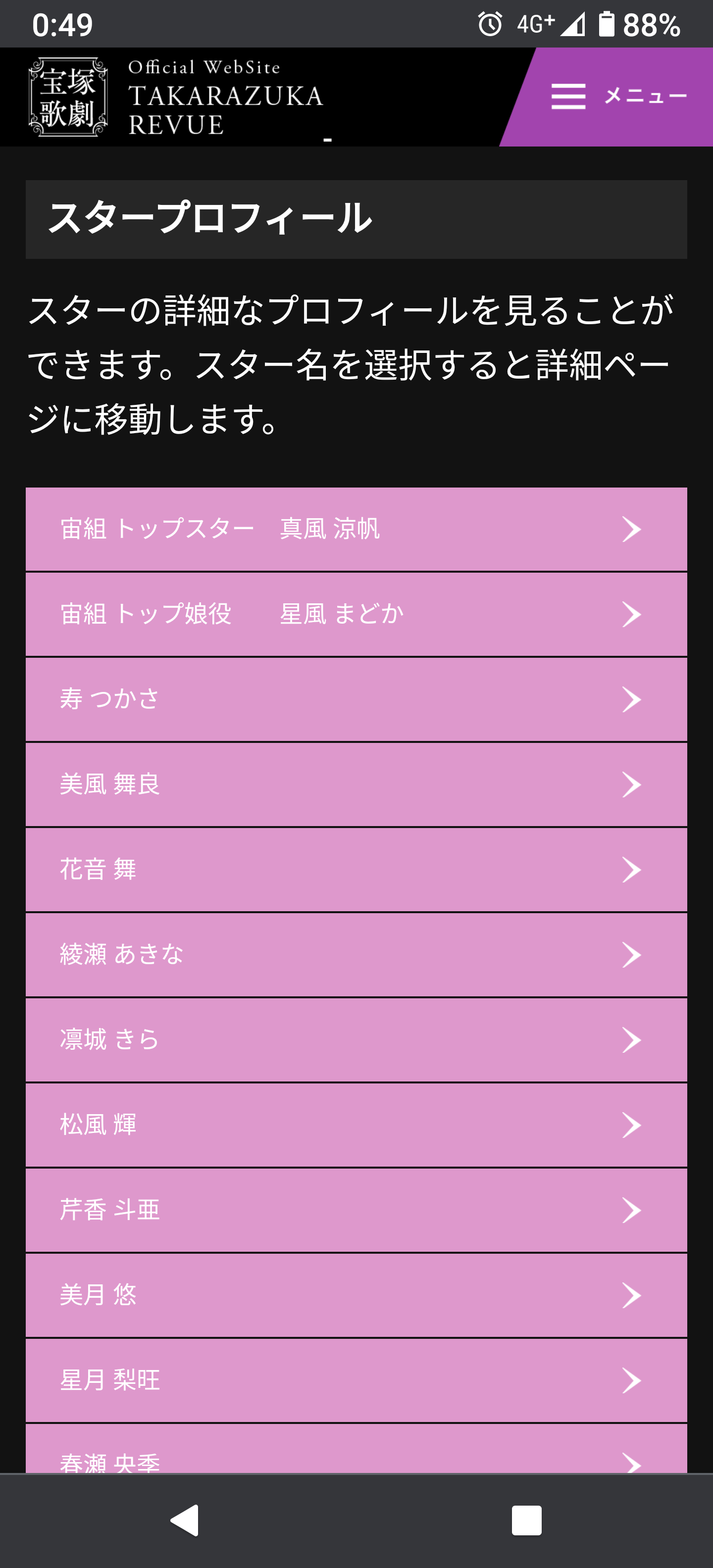View 松風 輝 profile
The width and height of the screenshot is (713, 1568).
[356, 1126]
